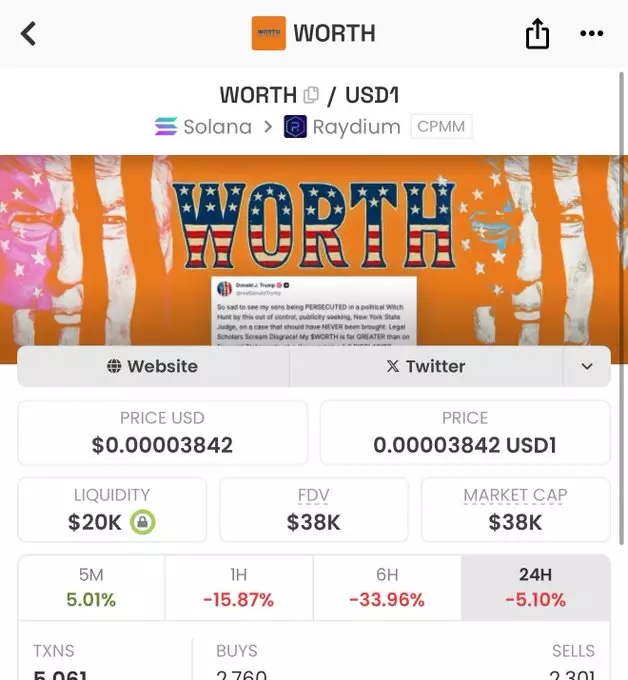This screenshot has width=628, height=680.
Task: Copy the WORTH token address
Action: pos(312,95)
